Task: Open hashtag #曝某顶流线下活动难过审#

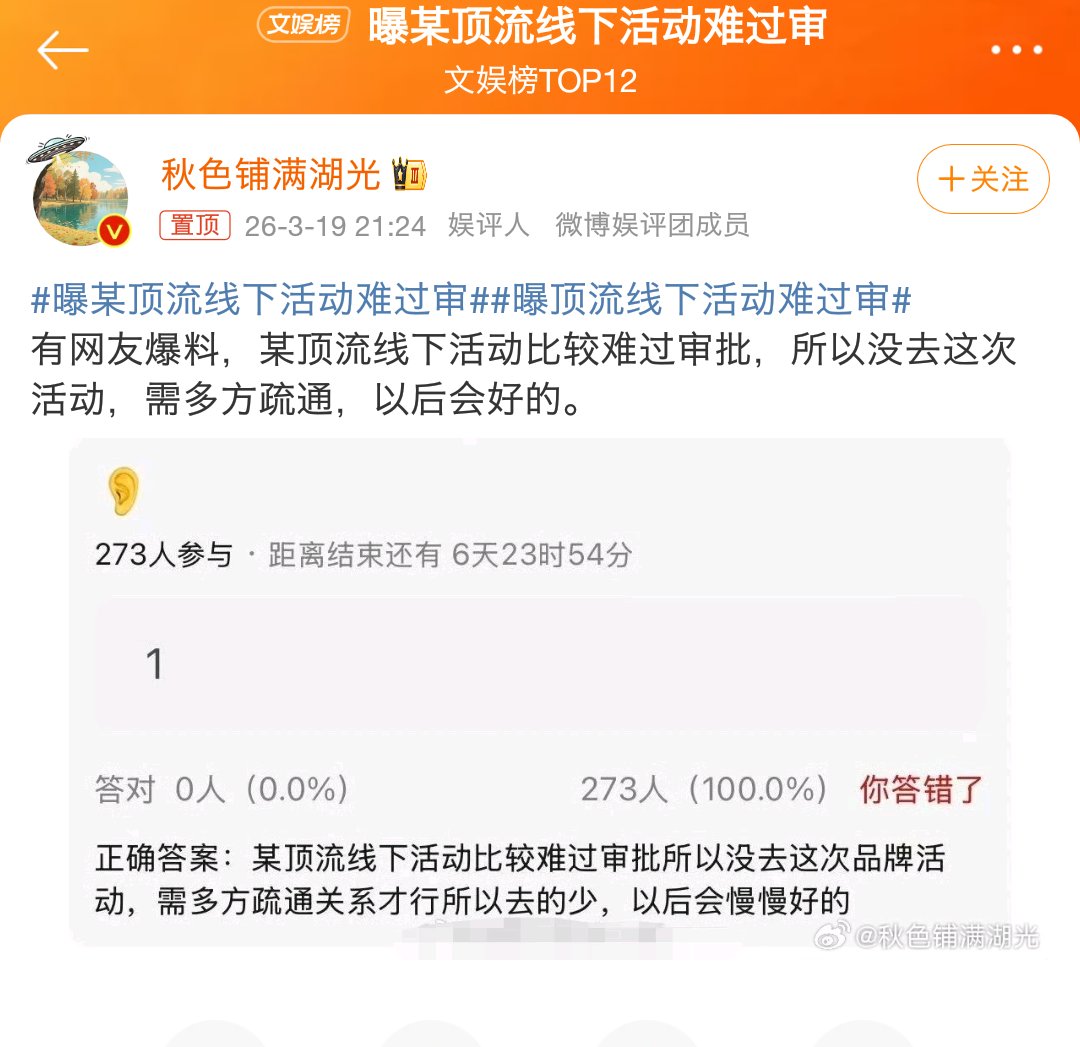Action: click(250, 299)
